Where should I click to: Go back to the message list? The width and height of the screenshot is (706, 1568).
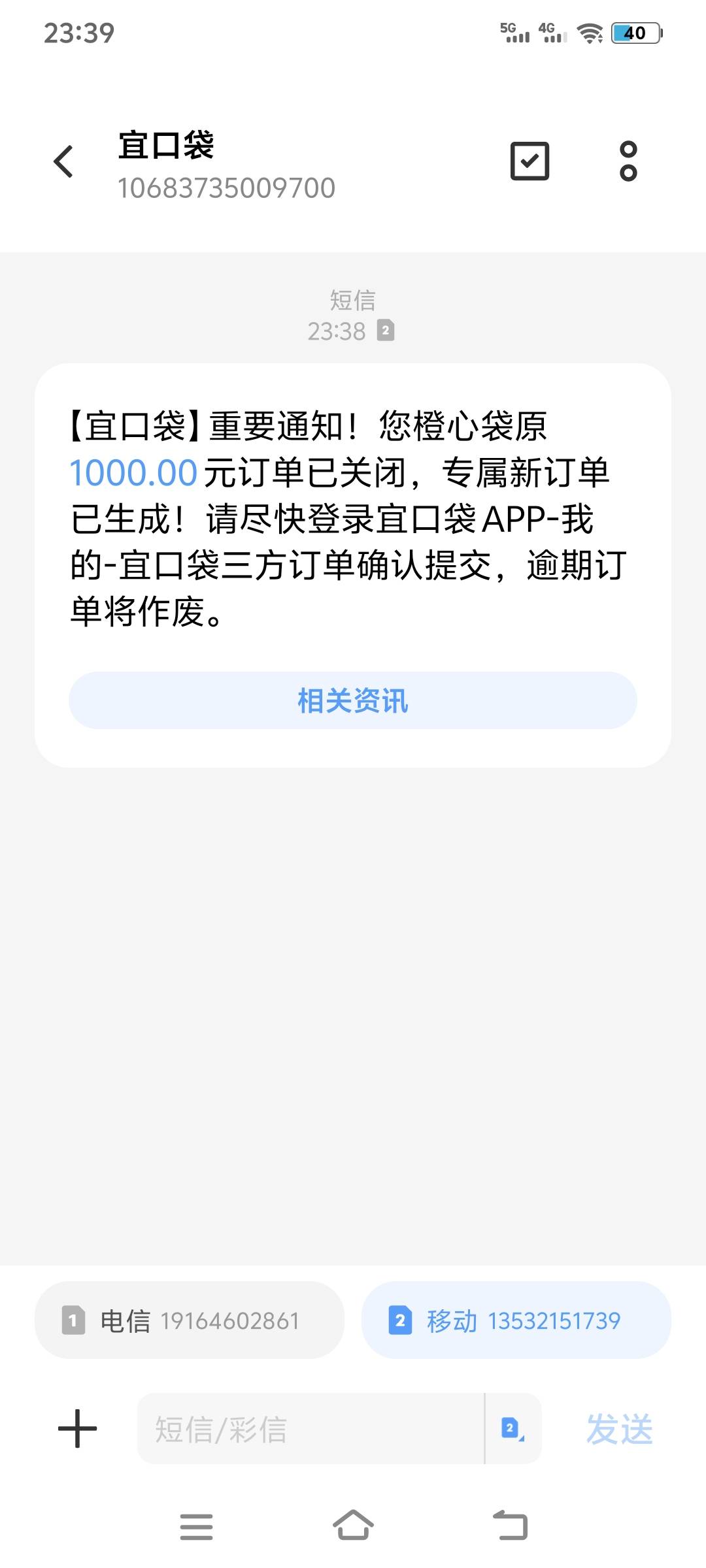(x=63, y=161)
